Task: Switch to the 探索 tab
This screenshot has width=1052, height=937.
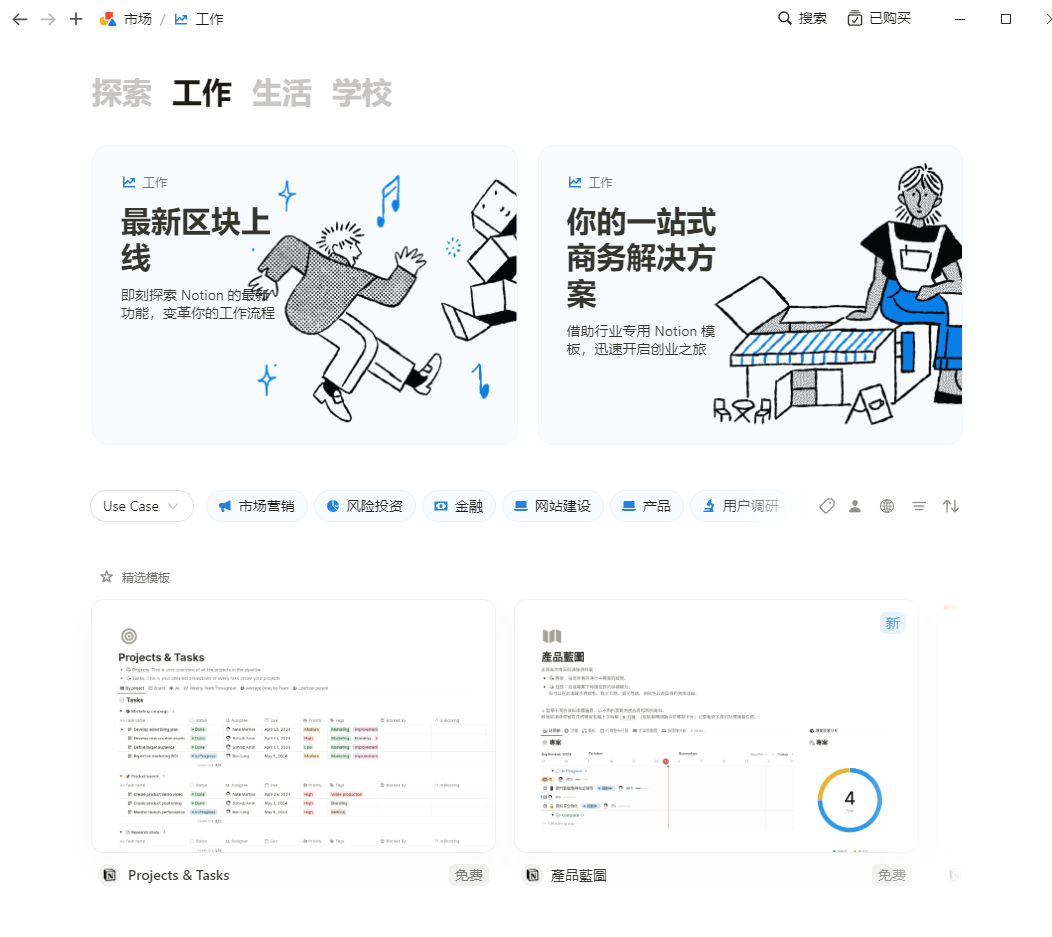Action: 121,93
